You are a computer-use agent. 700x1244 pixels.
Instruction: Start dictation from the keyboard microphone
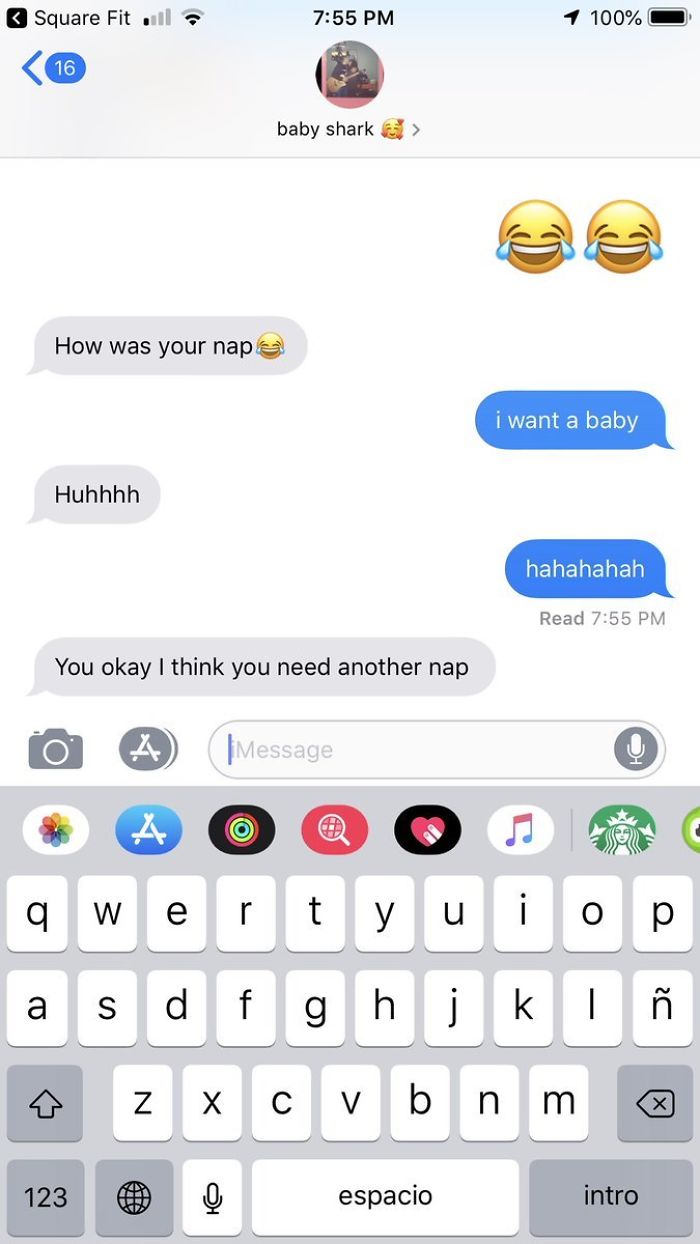212,1197
